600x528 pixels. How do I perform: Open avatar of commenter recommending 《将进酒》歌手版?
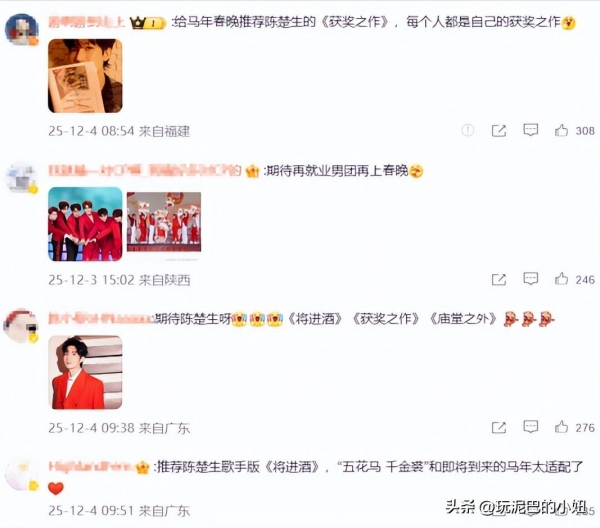pos(21,474)
